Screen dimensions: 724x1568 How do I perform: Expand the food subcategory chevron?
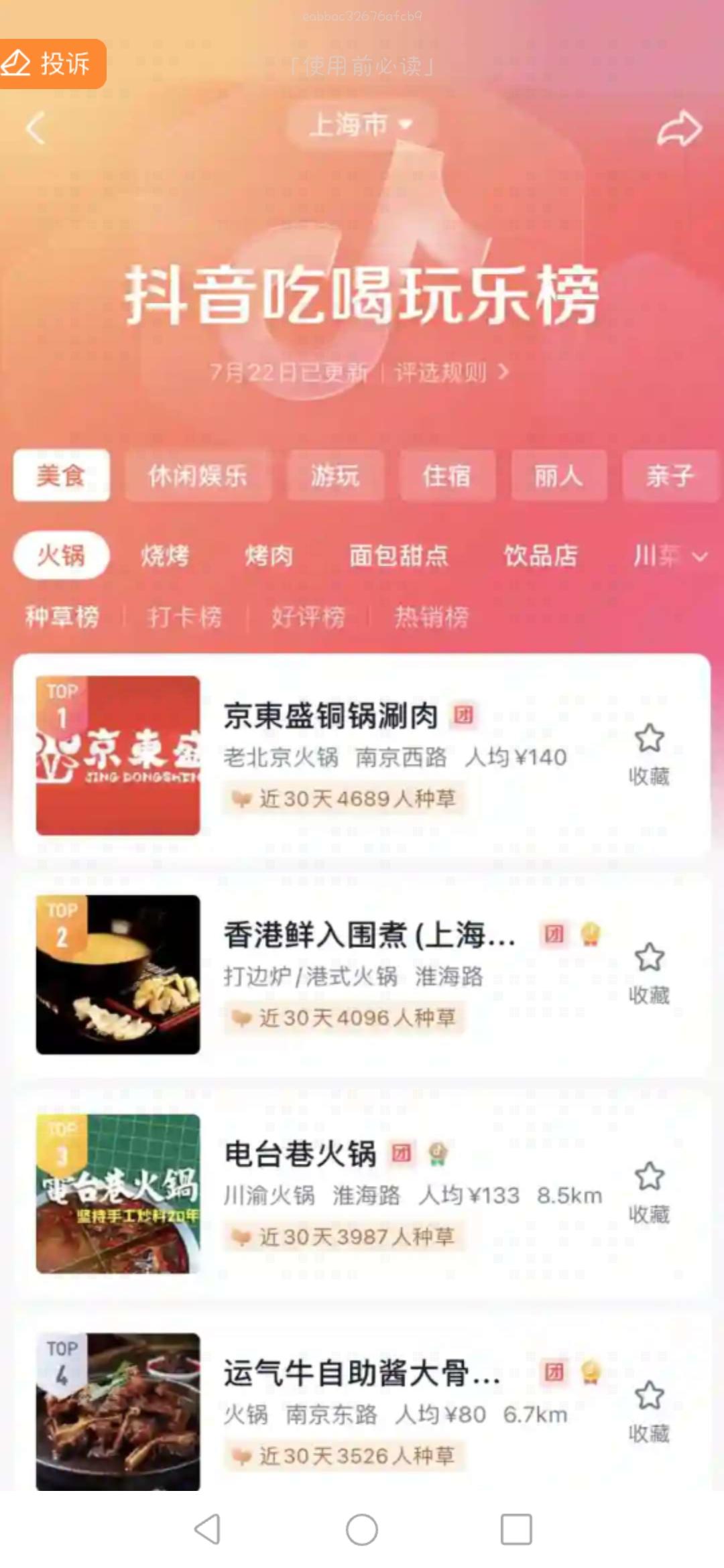click(x=699, y=556)
